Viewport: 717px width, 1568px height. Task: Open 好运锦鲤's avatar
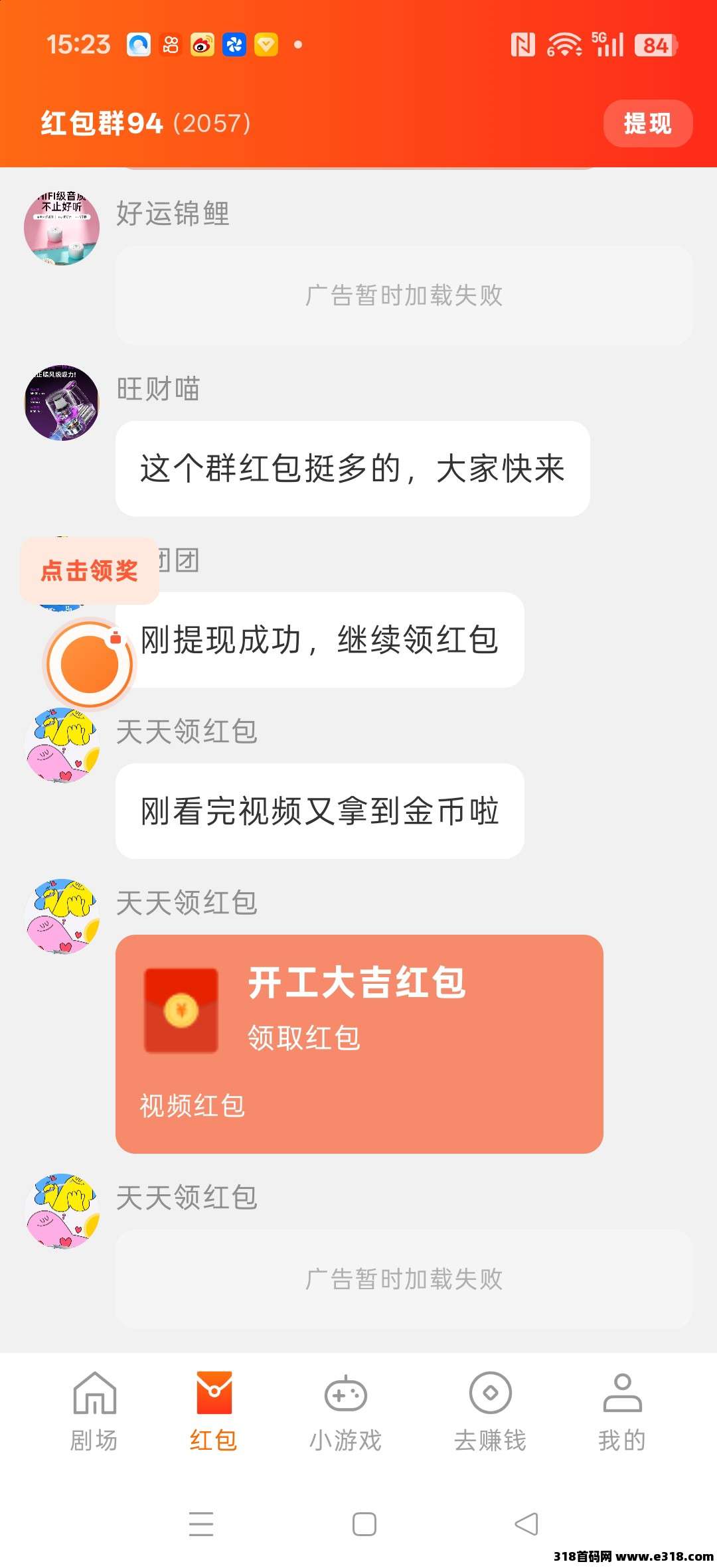click(x=62, y=227)
